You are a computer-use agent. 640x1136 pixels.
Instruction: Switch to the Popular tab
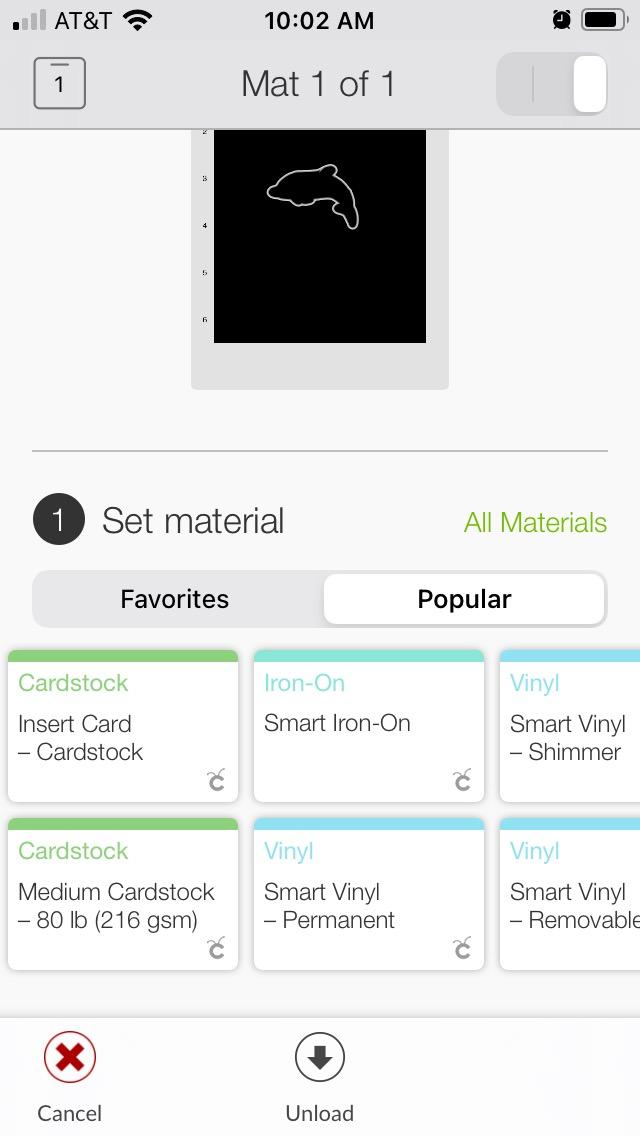pyautogui.click(x=464, y=599)
